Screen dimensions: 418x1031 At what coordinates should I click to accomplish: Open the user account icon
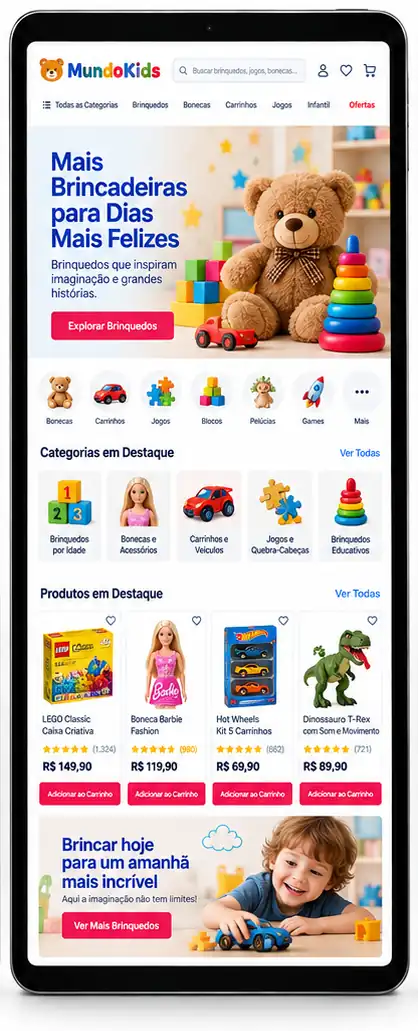pos(323,70)
